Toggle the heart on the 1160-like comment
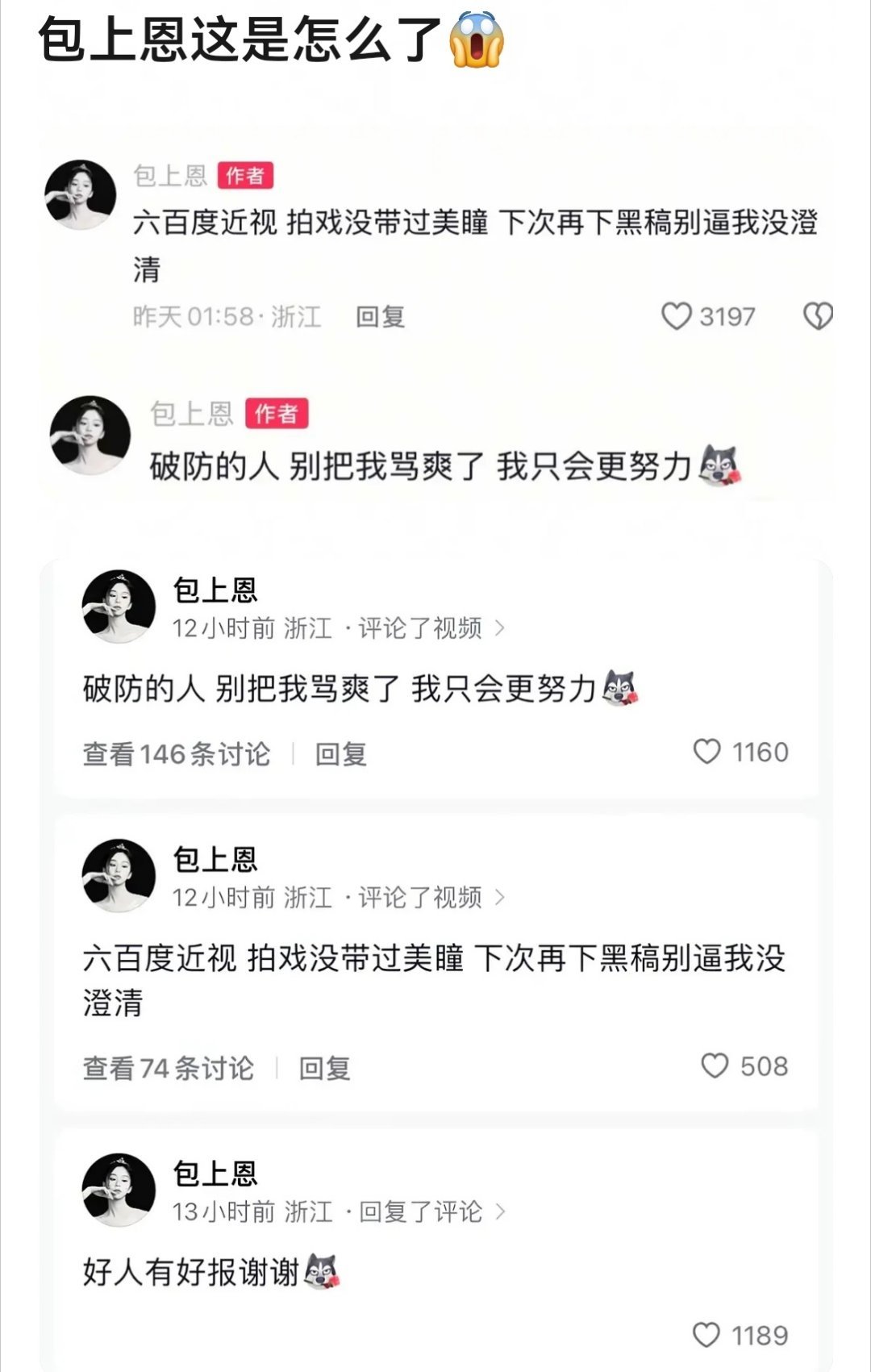This screenshot has width=871, height=1372. tap(709, 750)
